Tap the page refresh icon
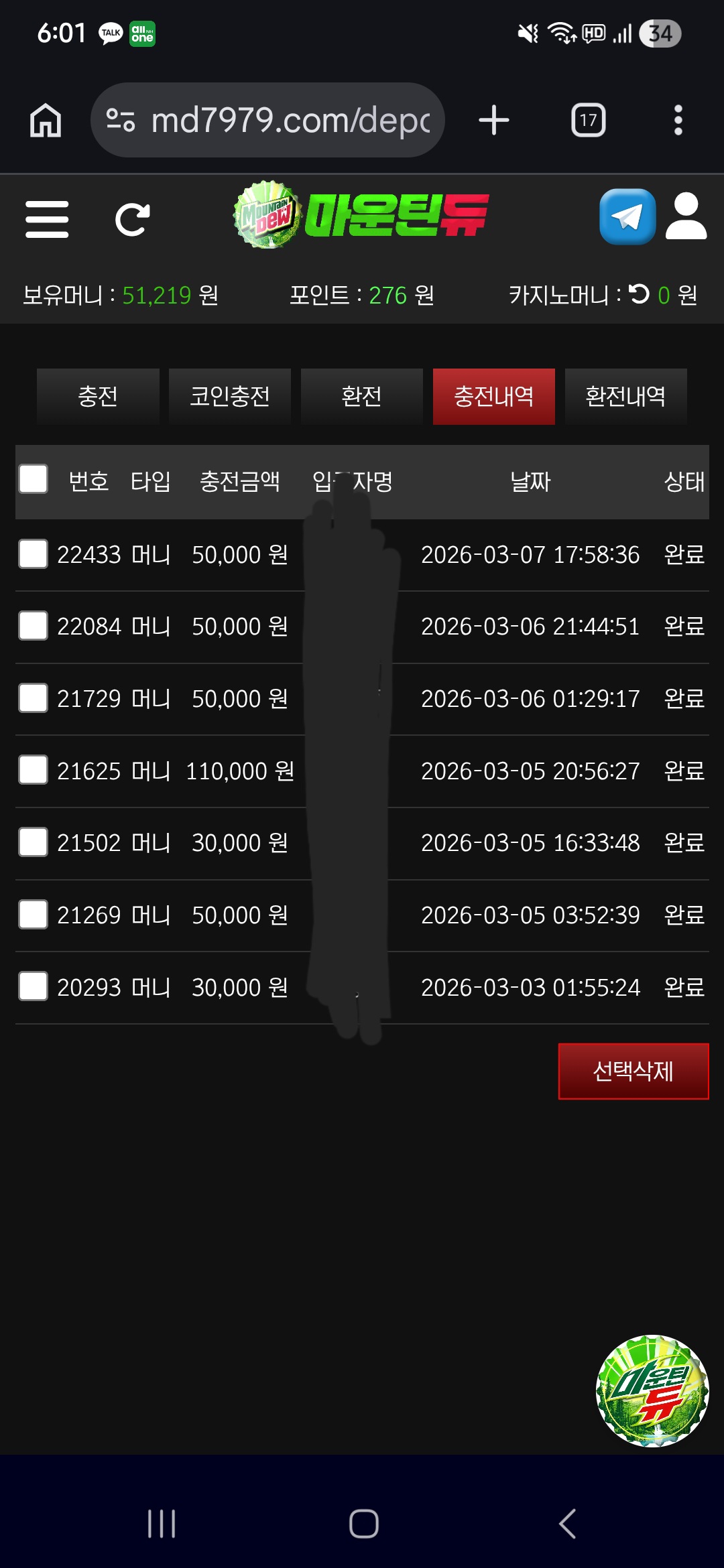Screen dimensions: 724x1568 [x=132, y=220]
